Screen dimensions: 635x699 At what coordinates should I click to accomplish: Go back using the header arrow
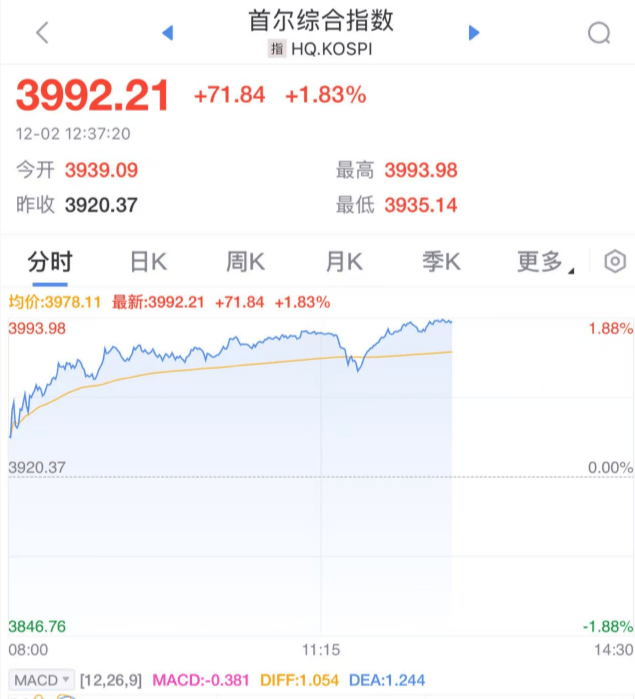point(42,33)
